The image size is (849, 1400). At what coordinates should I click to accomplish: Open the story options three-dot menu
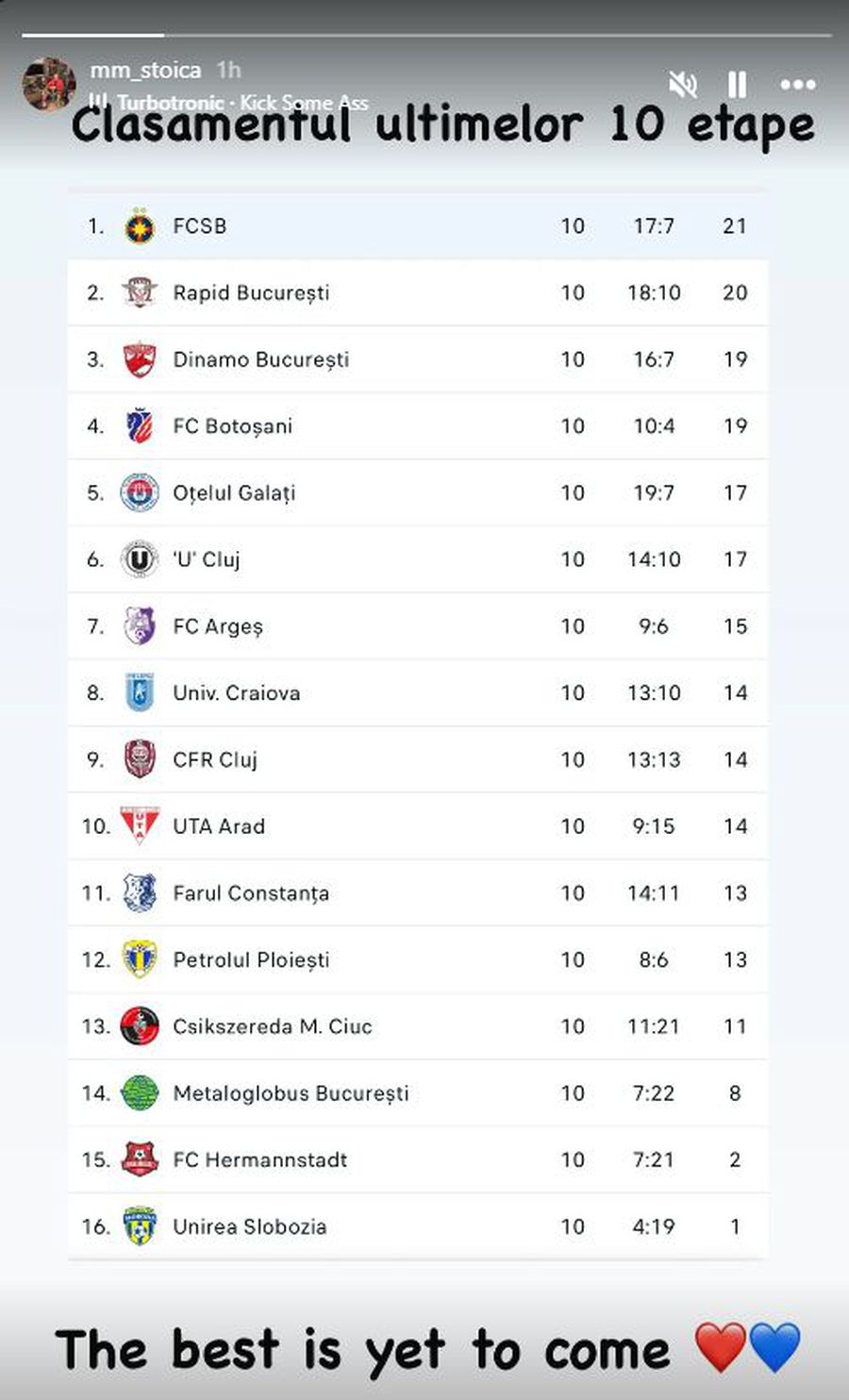[x=798, y=85]
